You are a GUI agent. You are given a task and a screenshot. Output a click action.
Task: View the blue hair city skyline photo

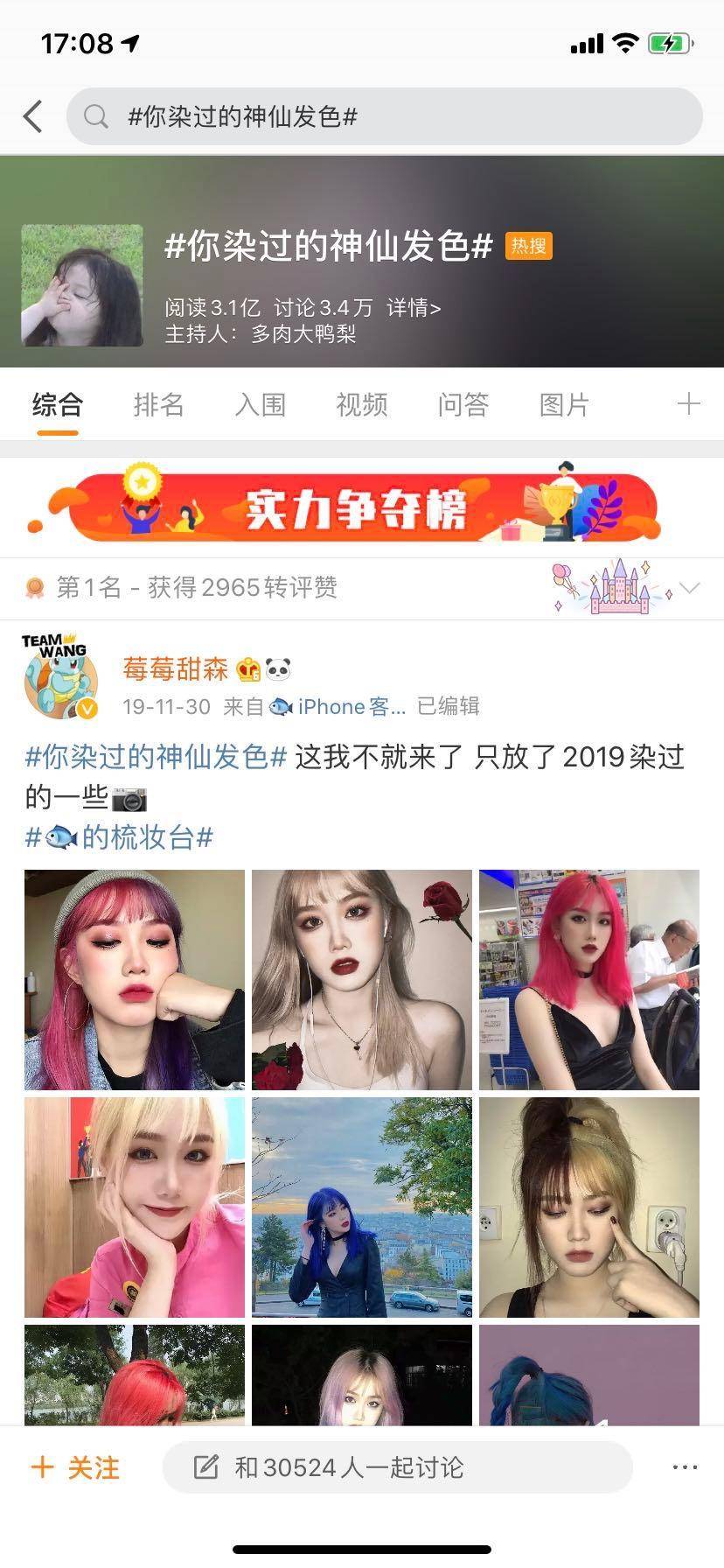362,1207
